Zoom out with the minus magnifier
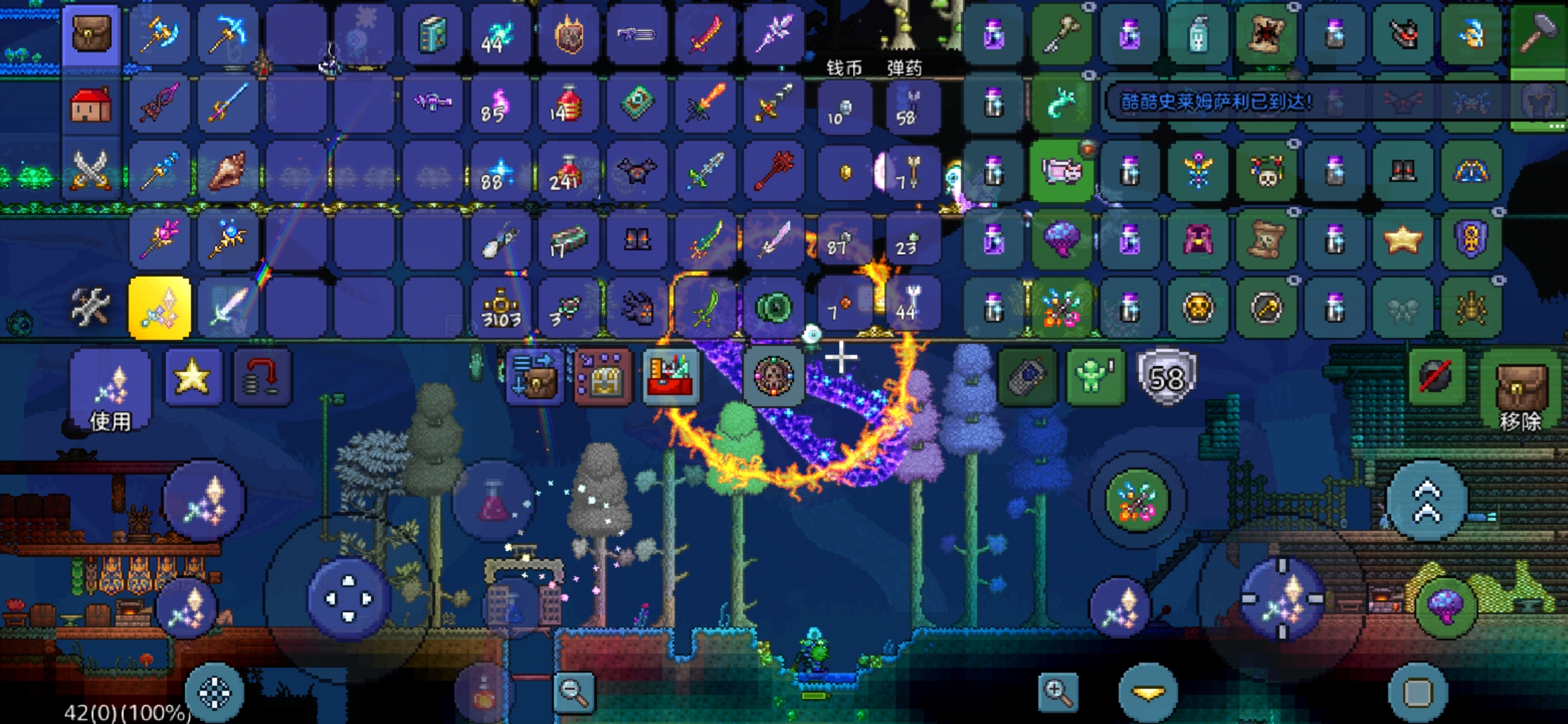 coord(574,692)
